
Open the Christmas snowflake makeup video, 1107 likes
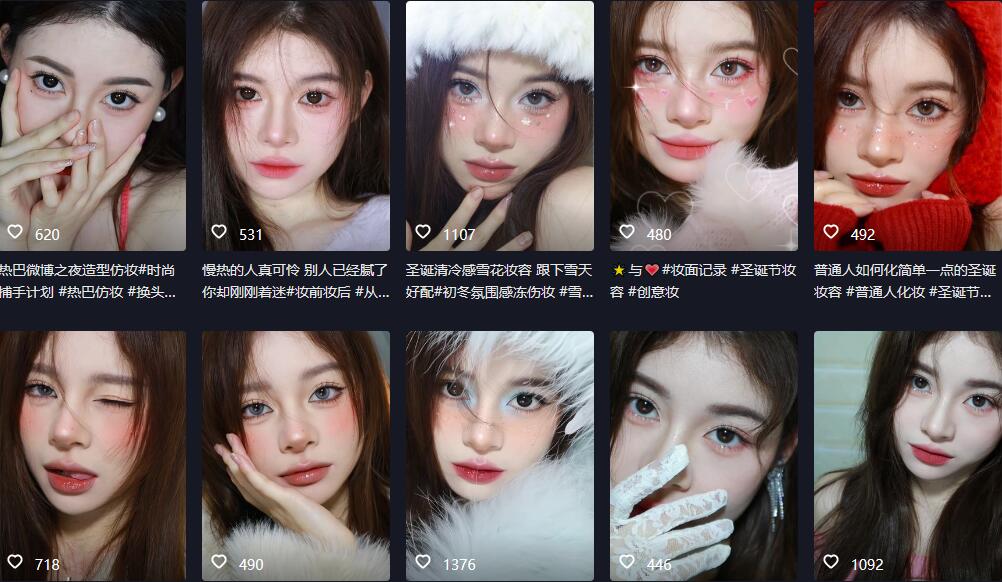tap(500, 125)
